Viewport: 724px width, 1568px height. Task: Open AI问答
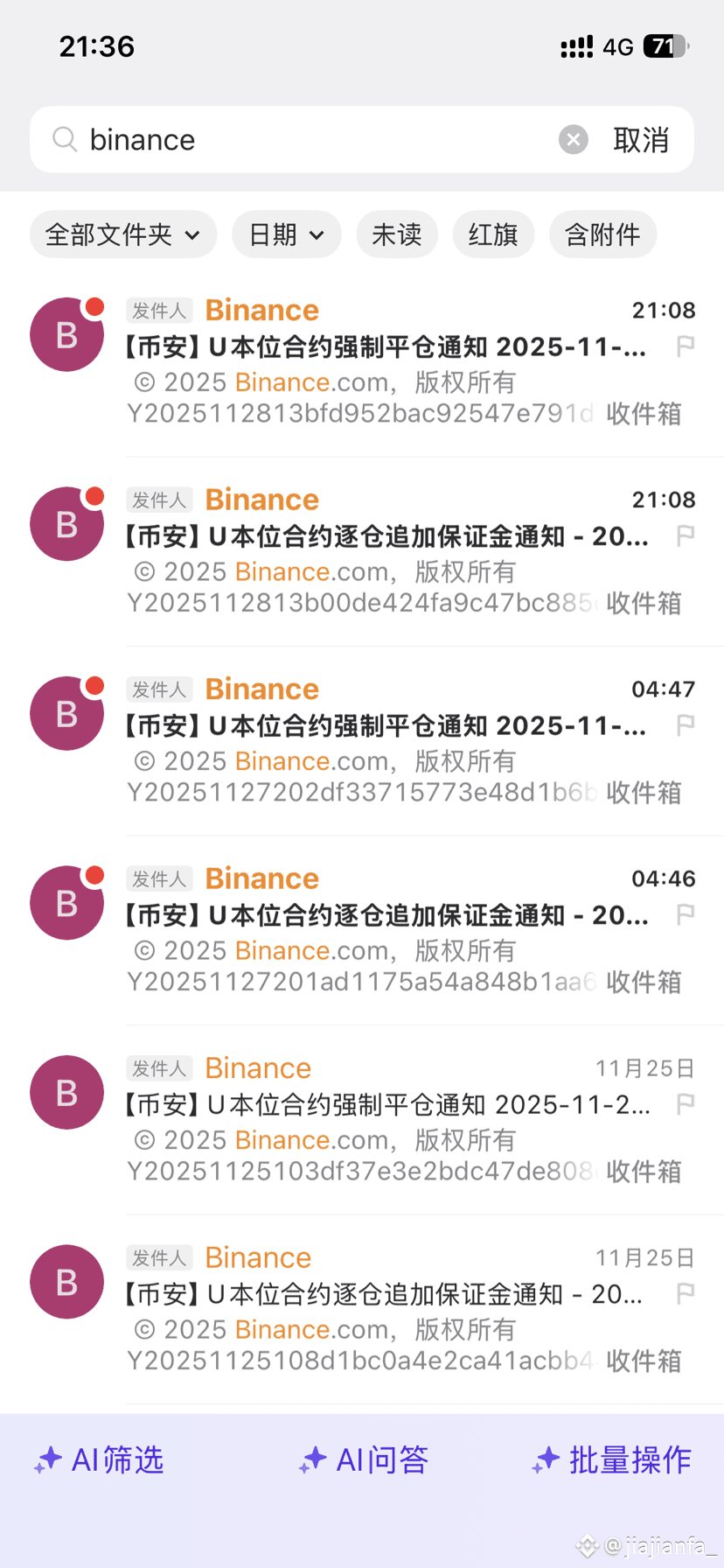point(364,1459)
